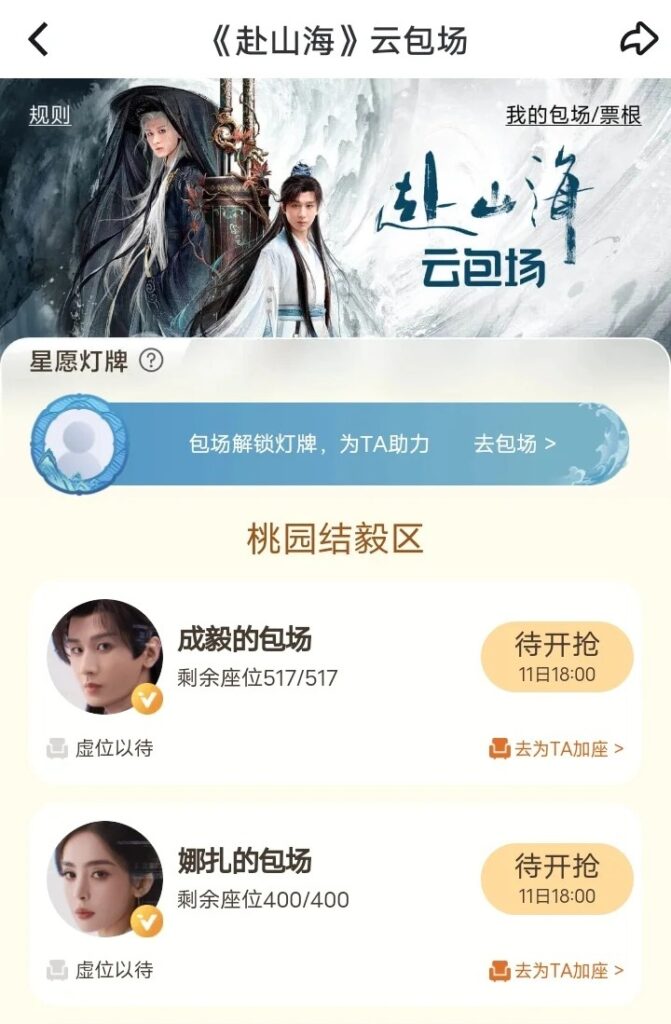Open 我的包场/票根
Image resolution: width=671 pixels, height=1024 pixels.
pos(573,115)
